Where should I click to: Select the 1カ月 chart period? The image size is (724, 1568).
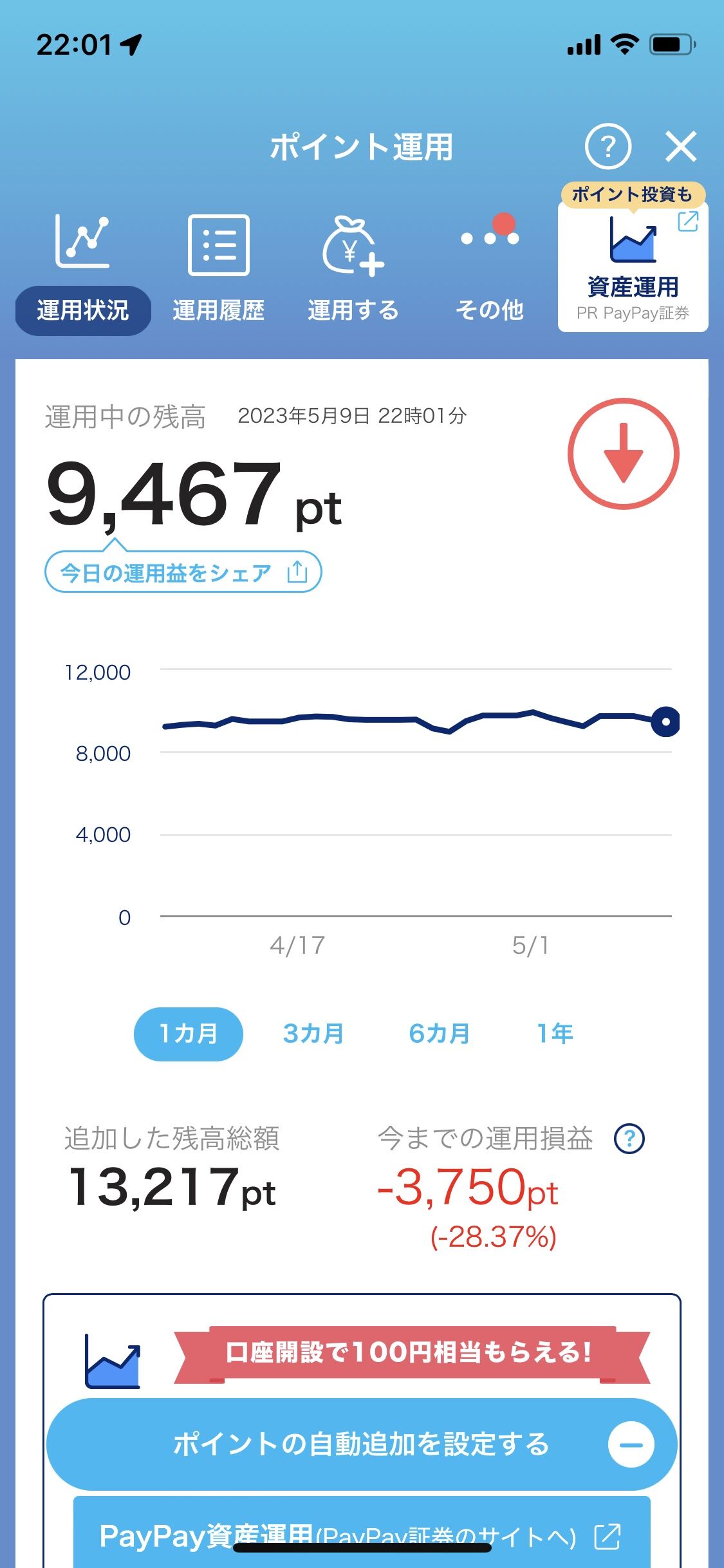pyautogui.click(x=188, y=1034)
